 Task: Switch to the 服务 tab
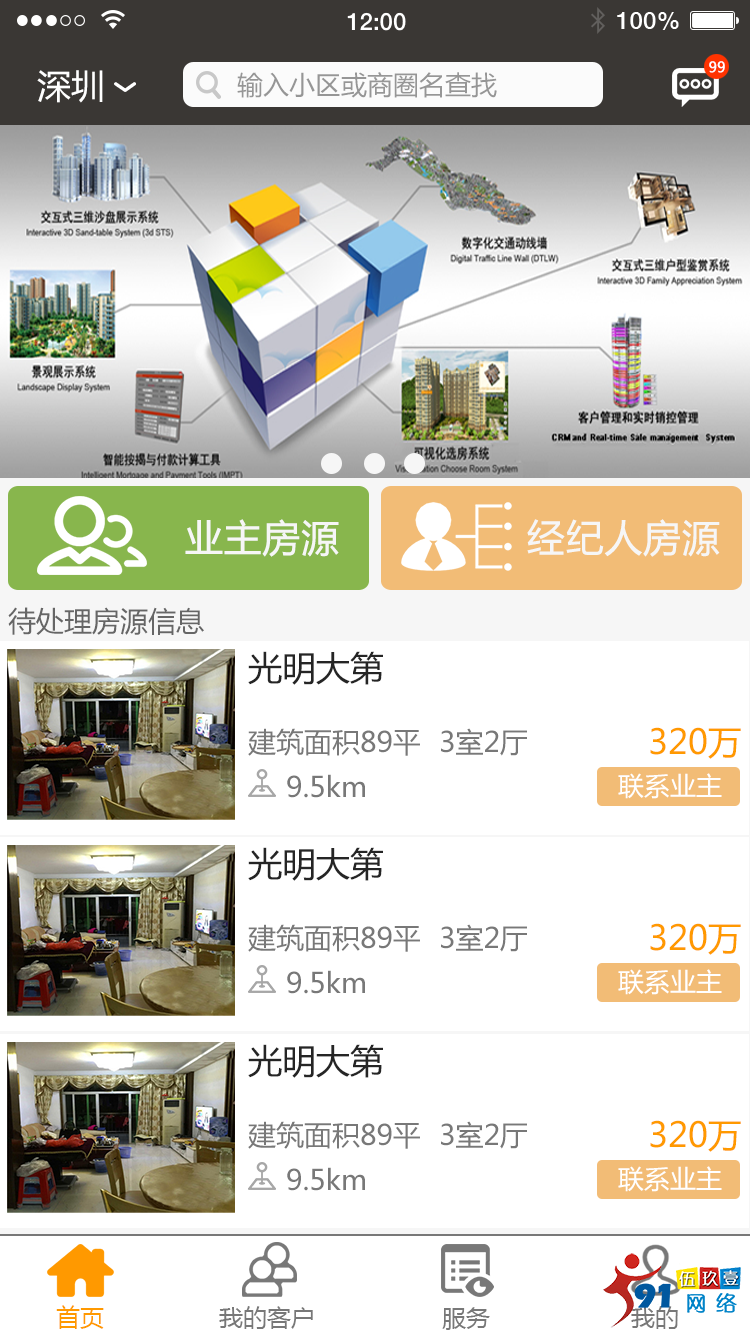[x=466, y=1286]
